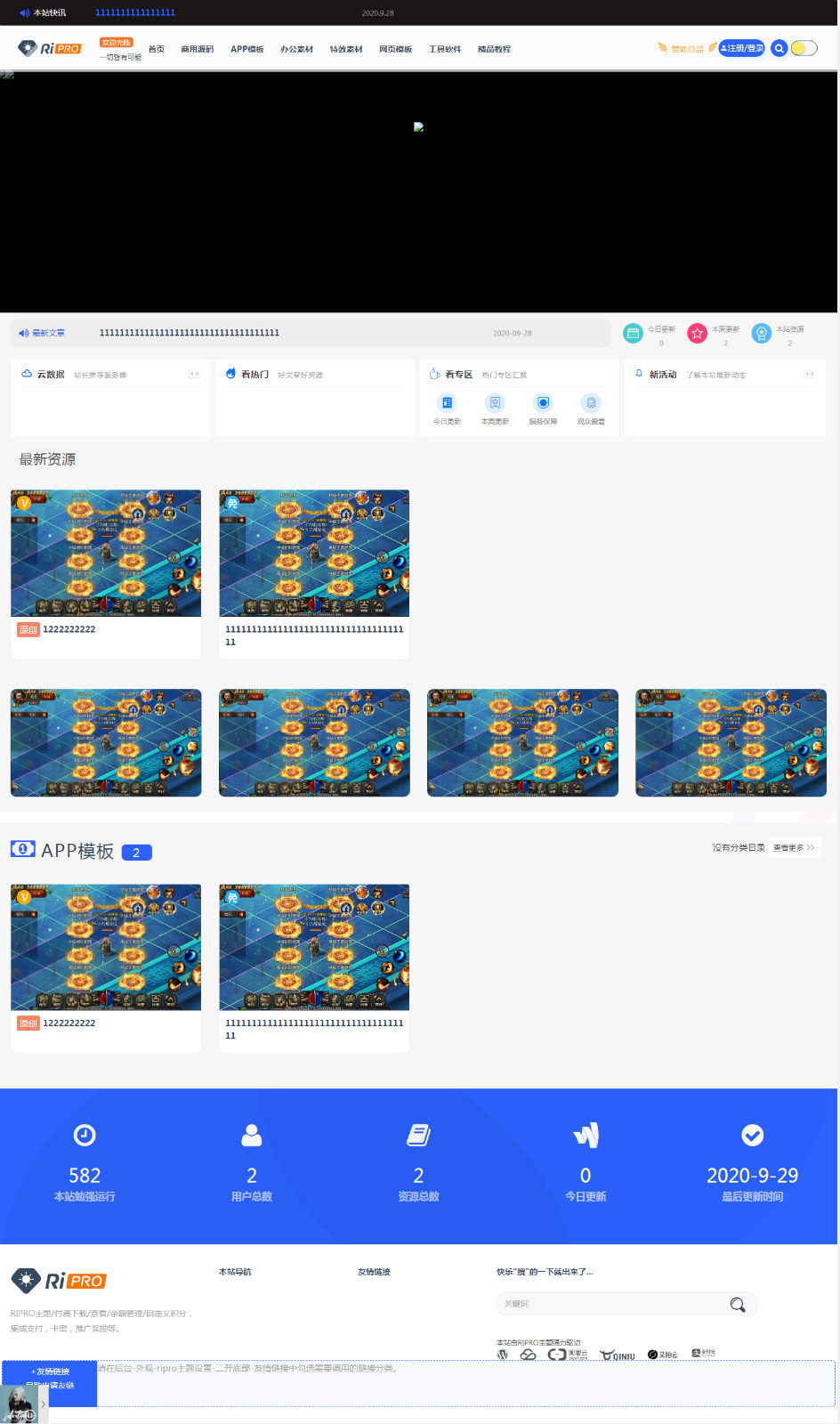
Task: Select 办公素材 nav item
Action: click(x=296, y=49)
